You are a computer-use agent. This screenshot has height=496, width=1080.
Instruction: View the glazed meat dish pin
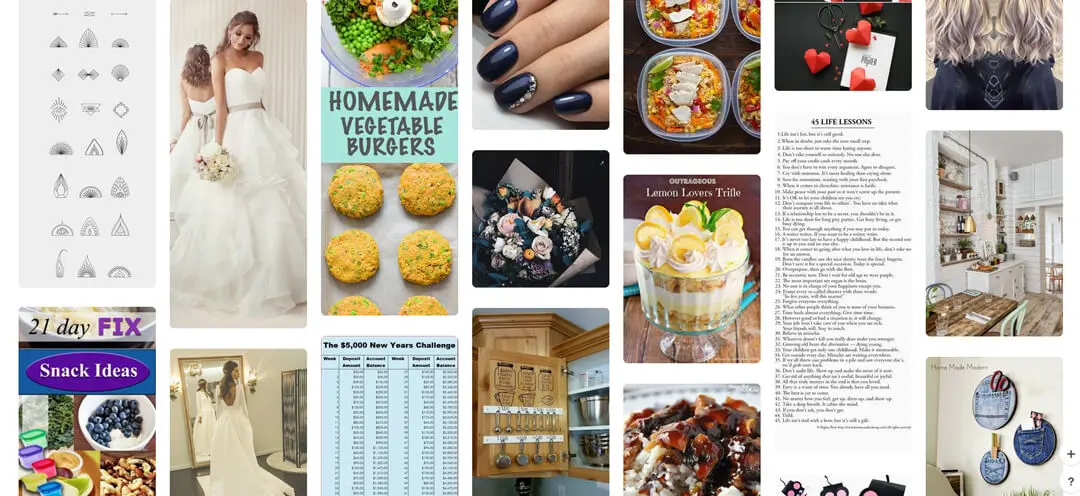tap(691, 440)
